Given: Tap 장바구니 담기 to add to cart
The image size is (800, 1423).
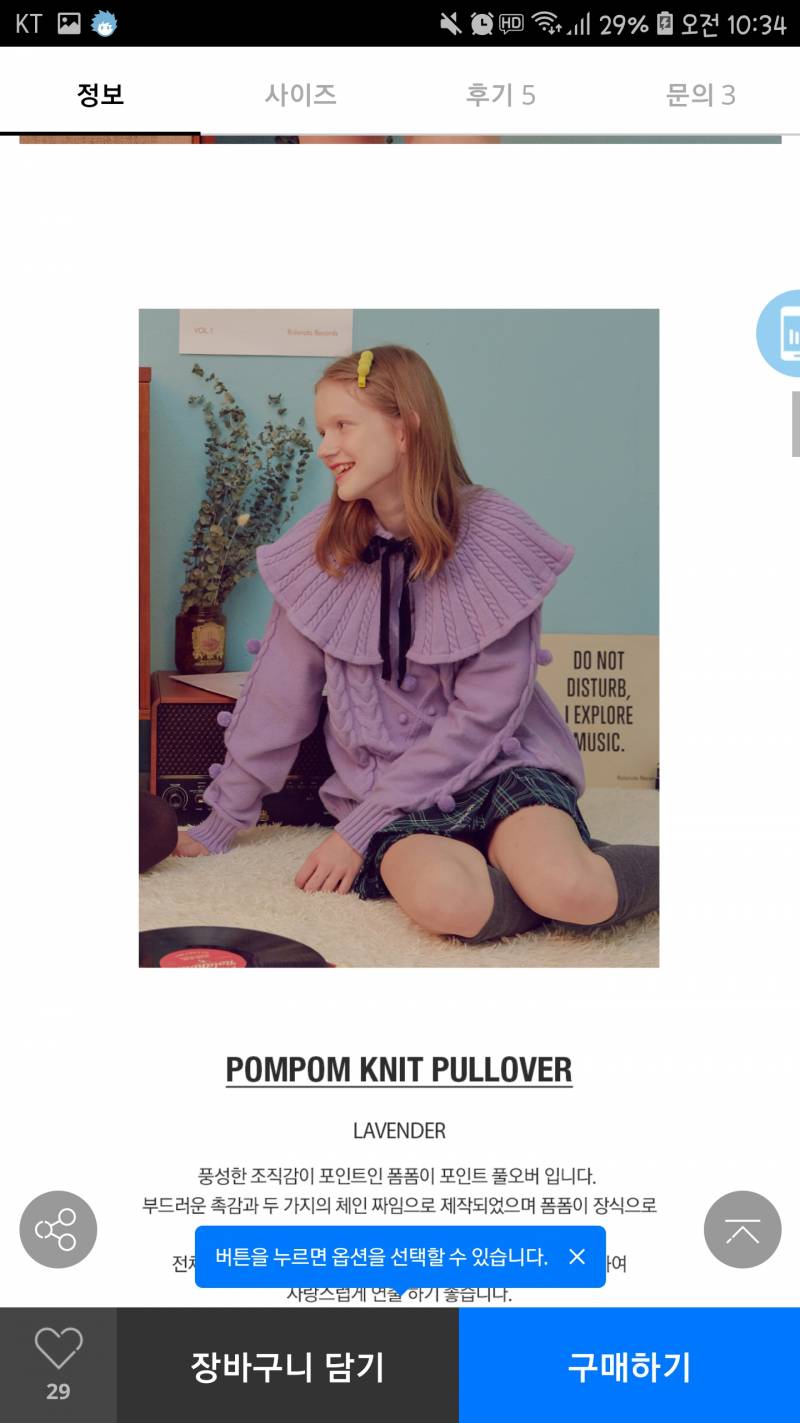Looking at the screenshot, I should tap(288, 1366).
